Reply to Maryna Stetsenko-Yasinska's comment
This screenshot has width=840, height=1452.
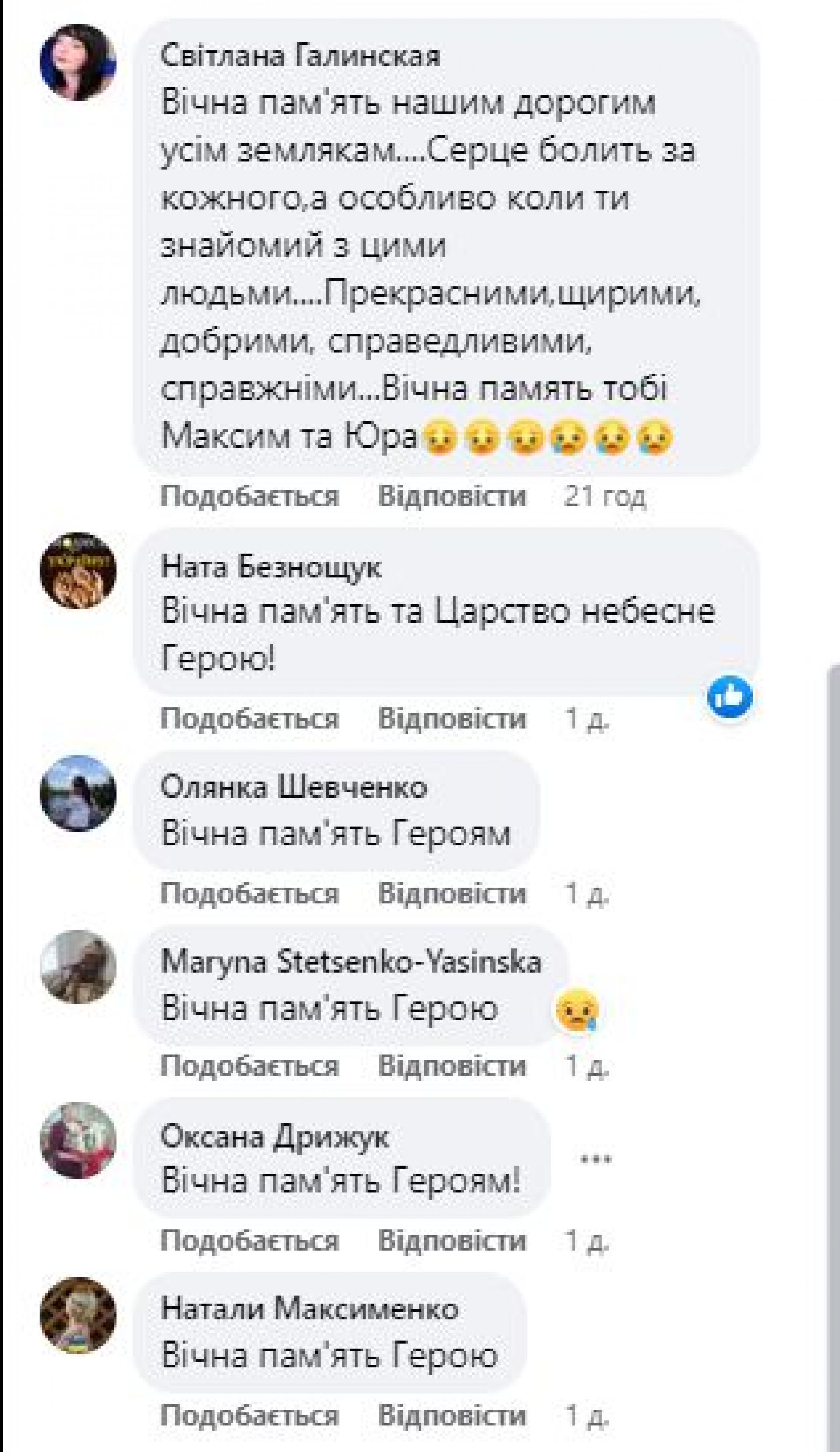click(451, 1065)
